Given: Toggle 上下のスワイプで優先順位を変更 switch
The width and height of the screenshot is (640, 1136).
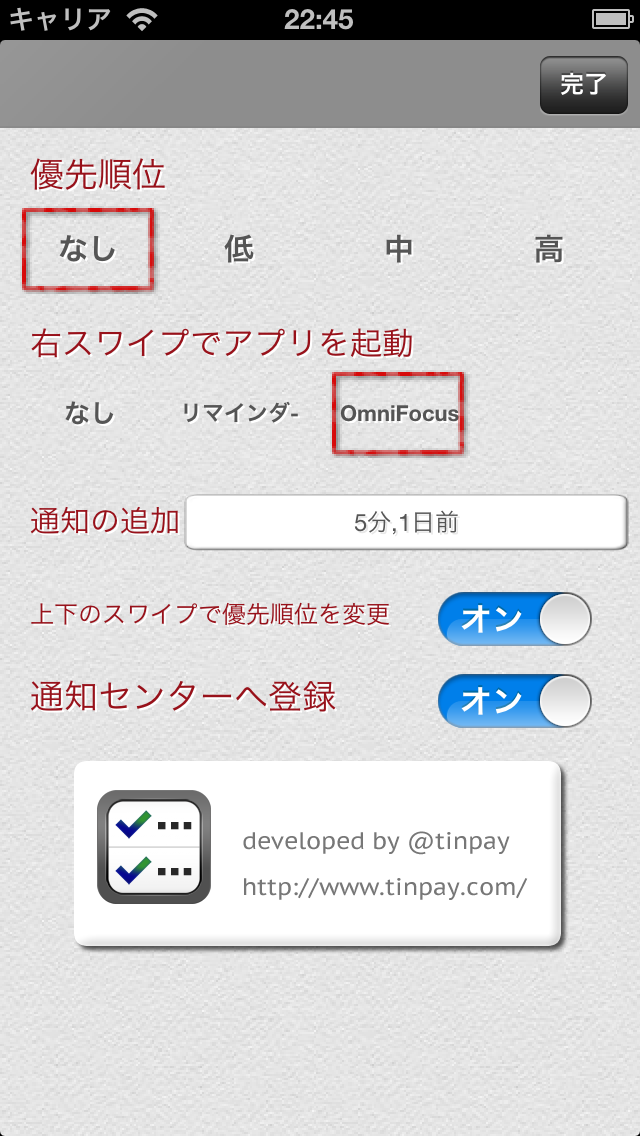Looking at the screenshot, I should pyautogui.click(x=515, y=619).
